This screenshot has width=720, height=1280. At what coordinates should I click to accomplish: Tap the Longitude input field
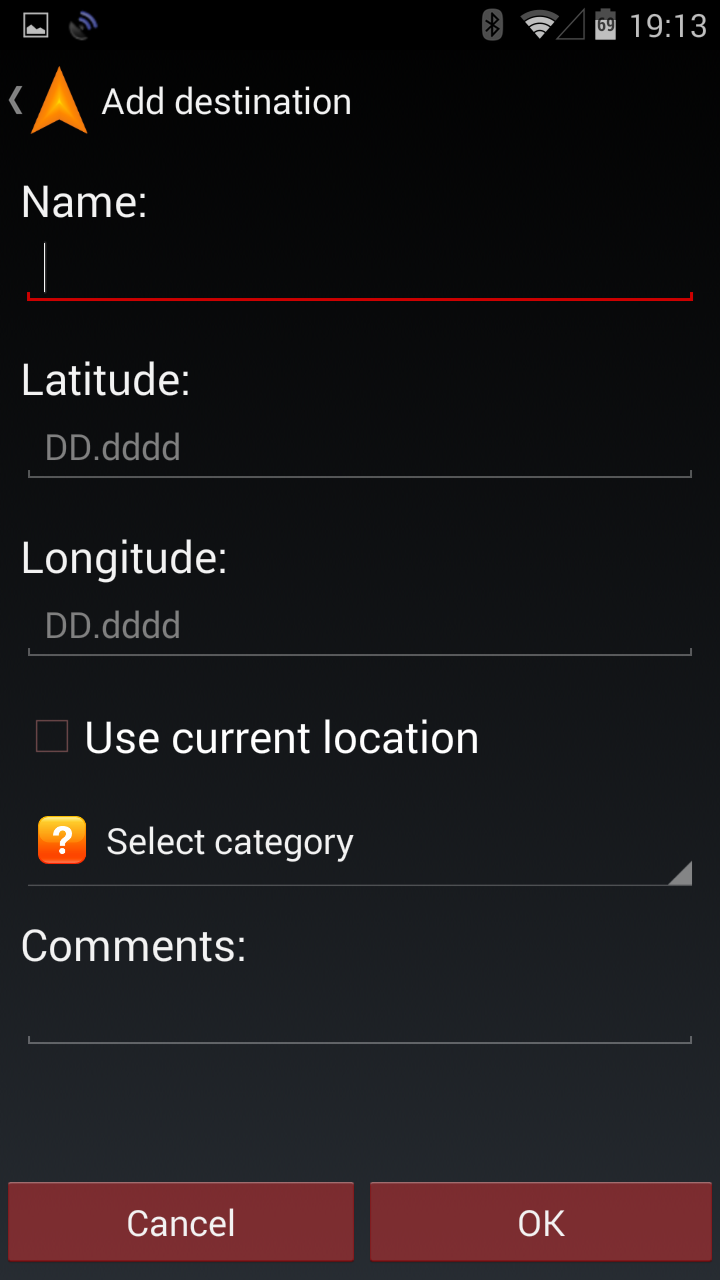(360, 625)
